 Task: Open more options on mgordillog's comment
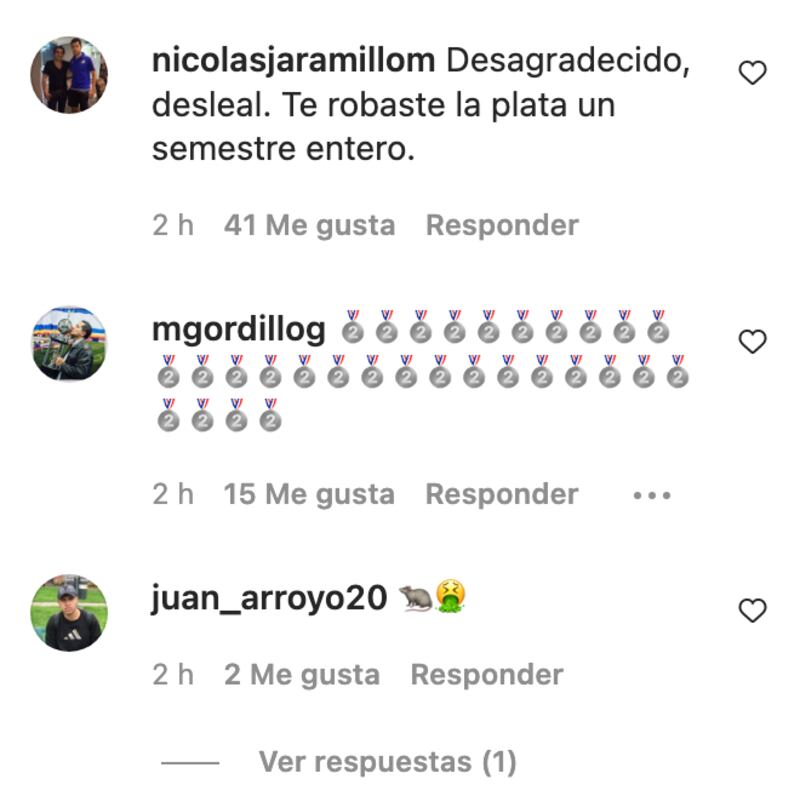pos(652,494)
